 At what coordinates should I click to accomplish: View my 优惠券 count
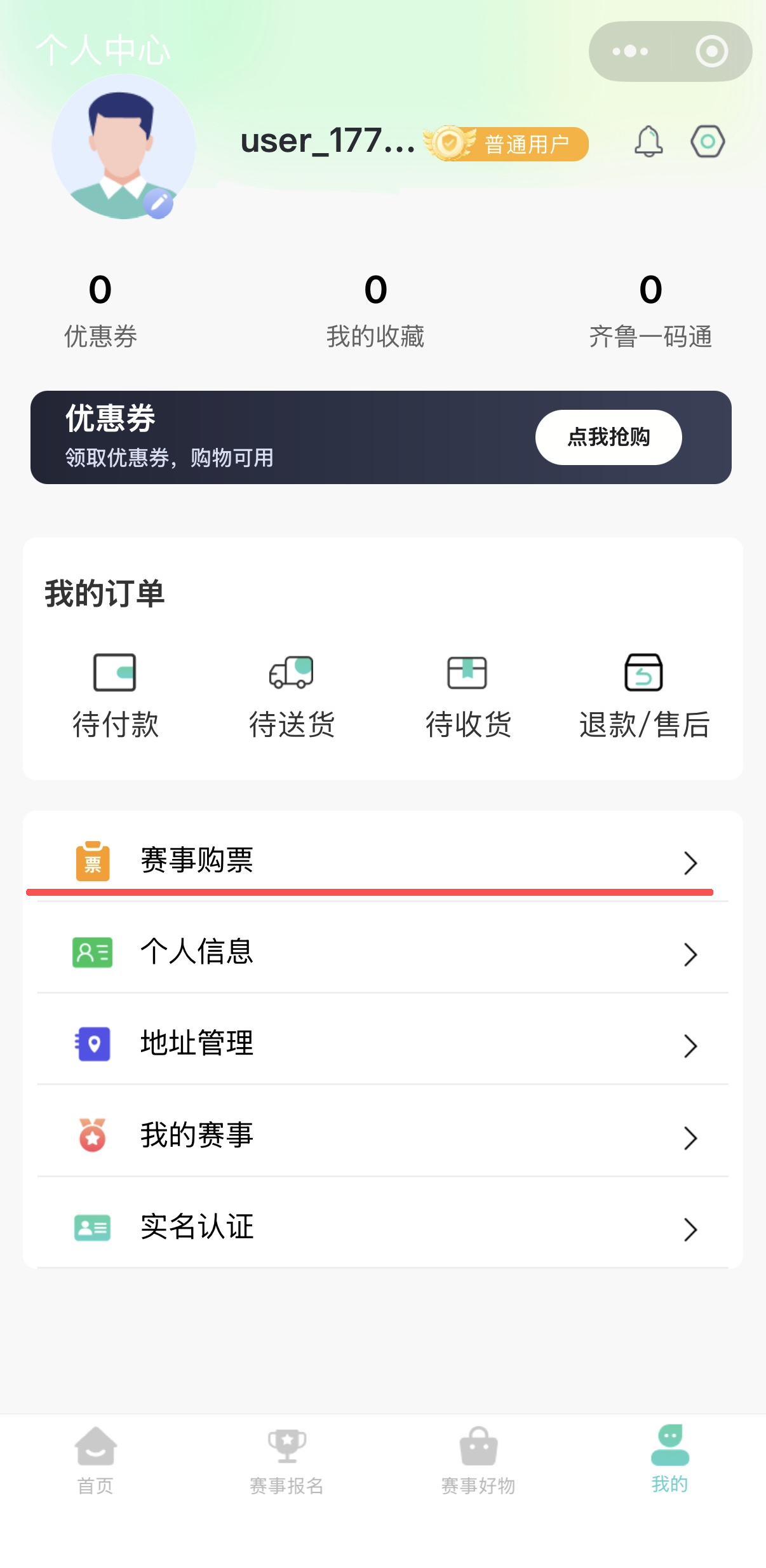[x=100, y=309]
